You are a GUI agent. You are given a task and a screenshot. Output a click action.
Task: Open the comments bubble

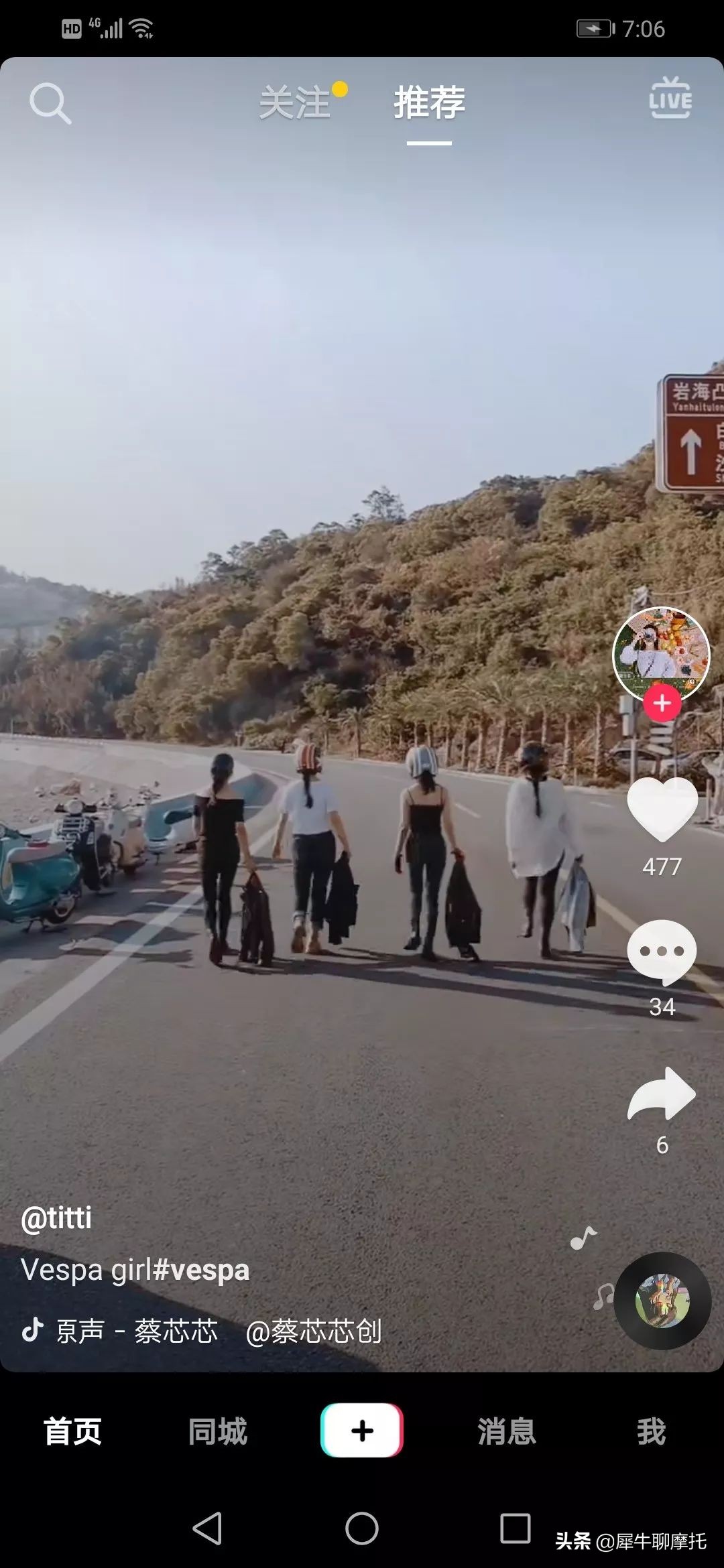point(662,952)
